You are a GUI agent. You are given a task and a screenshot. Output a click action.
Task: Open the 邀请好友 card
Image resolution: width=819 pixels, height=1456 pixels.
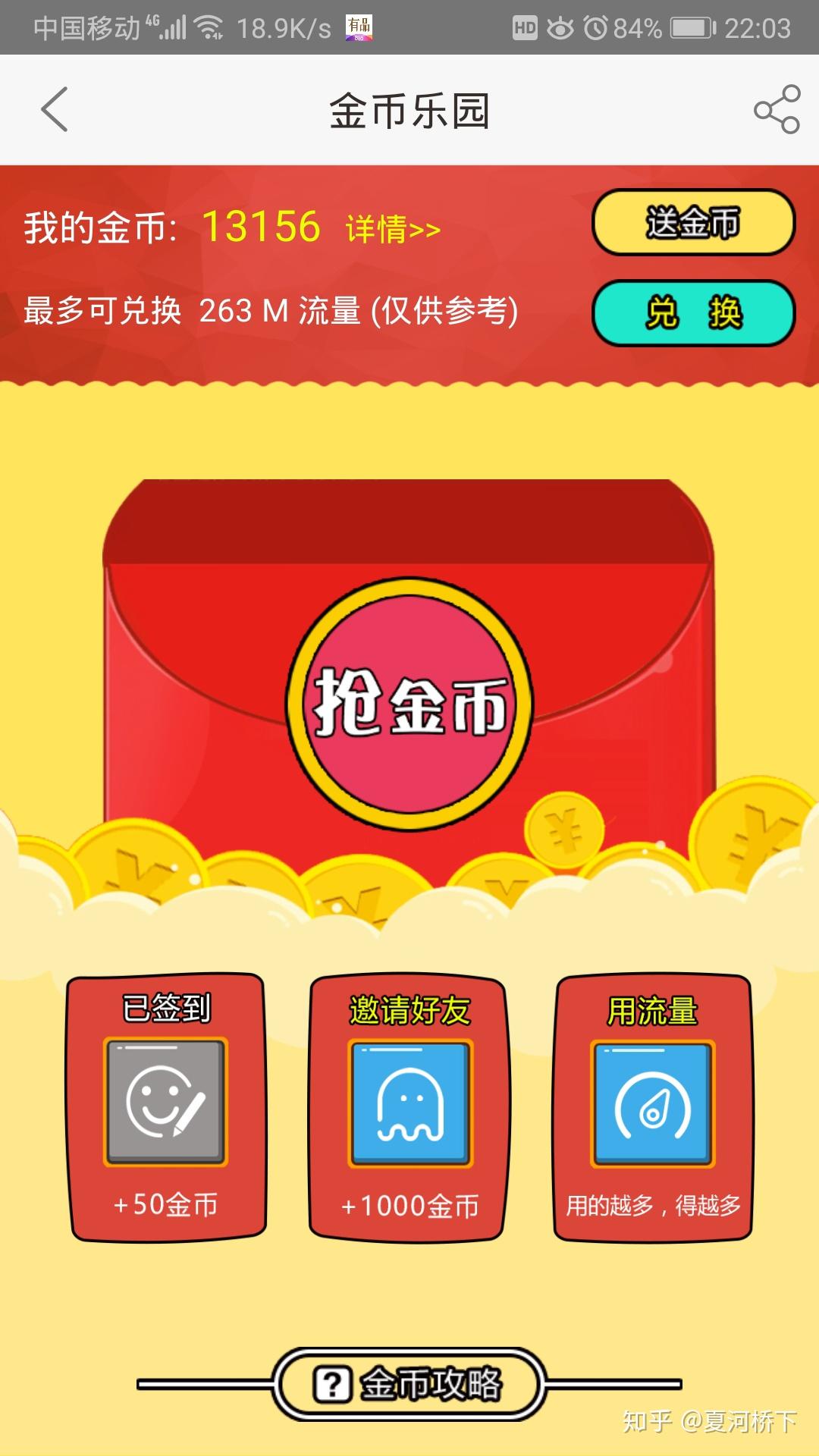point(409,1107)
